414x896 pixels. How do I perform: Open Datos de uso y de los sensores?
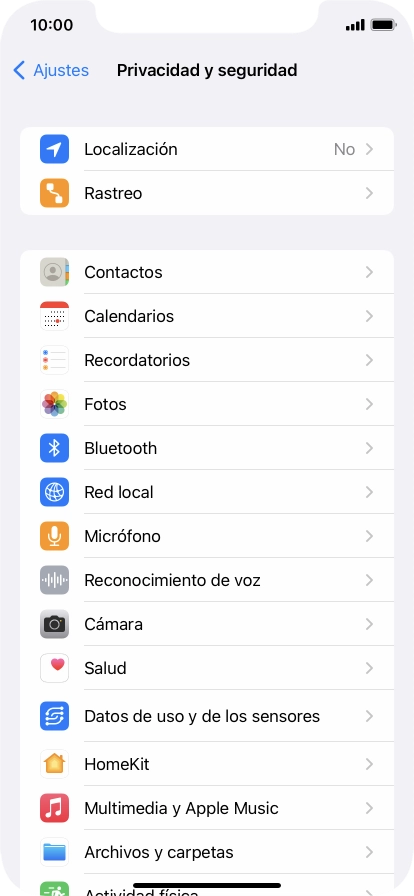point(207,716)
